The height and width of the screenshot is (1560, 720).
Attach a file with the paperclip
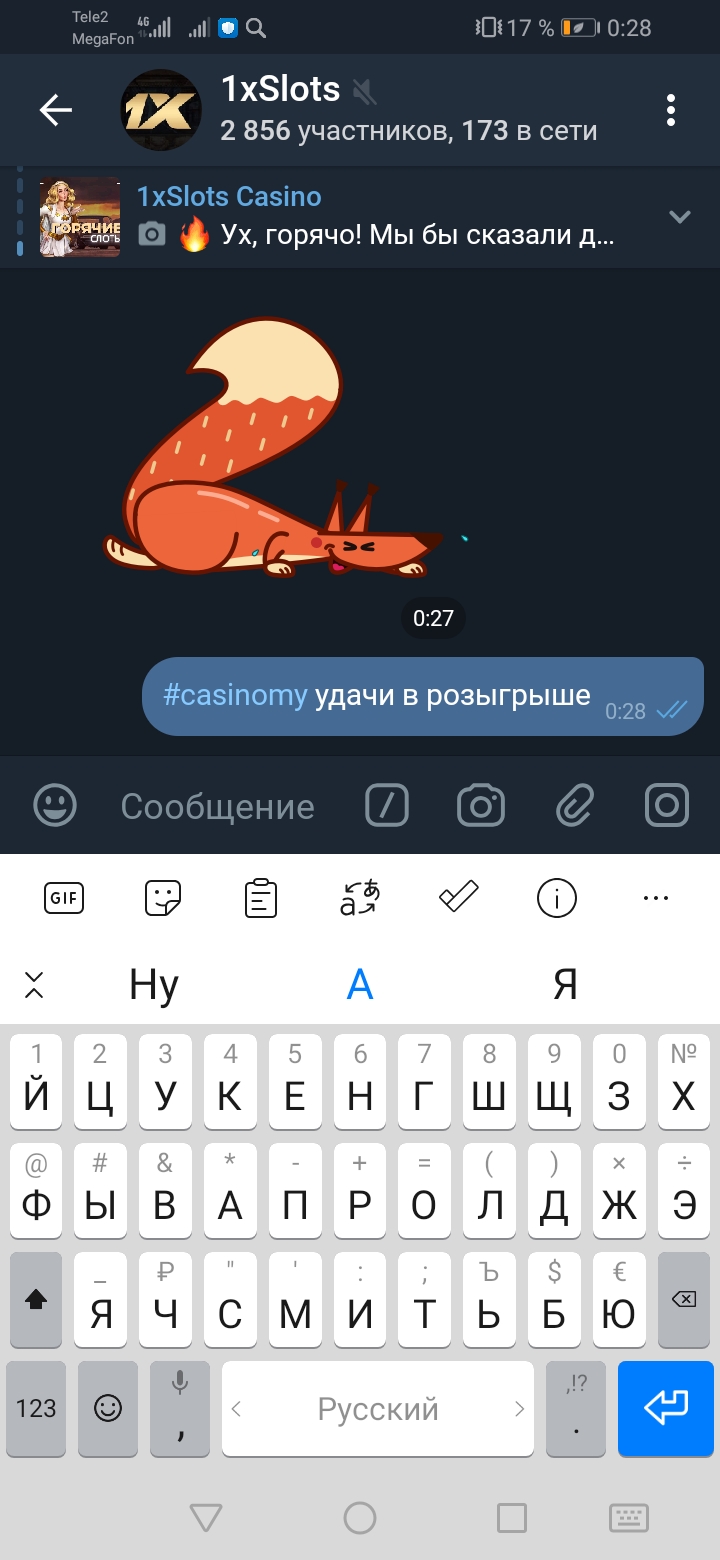coord(575,805)
